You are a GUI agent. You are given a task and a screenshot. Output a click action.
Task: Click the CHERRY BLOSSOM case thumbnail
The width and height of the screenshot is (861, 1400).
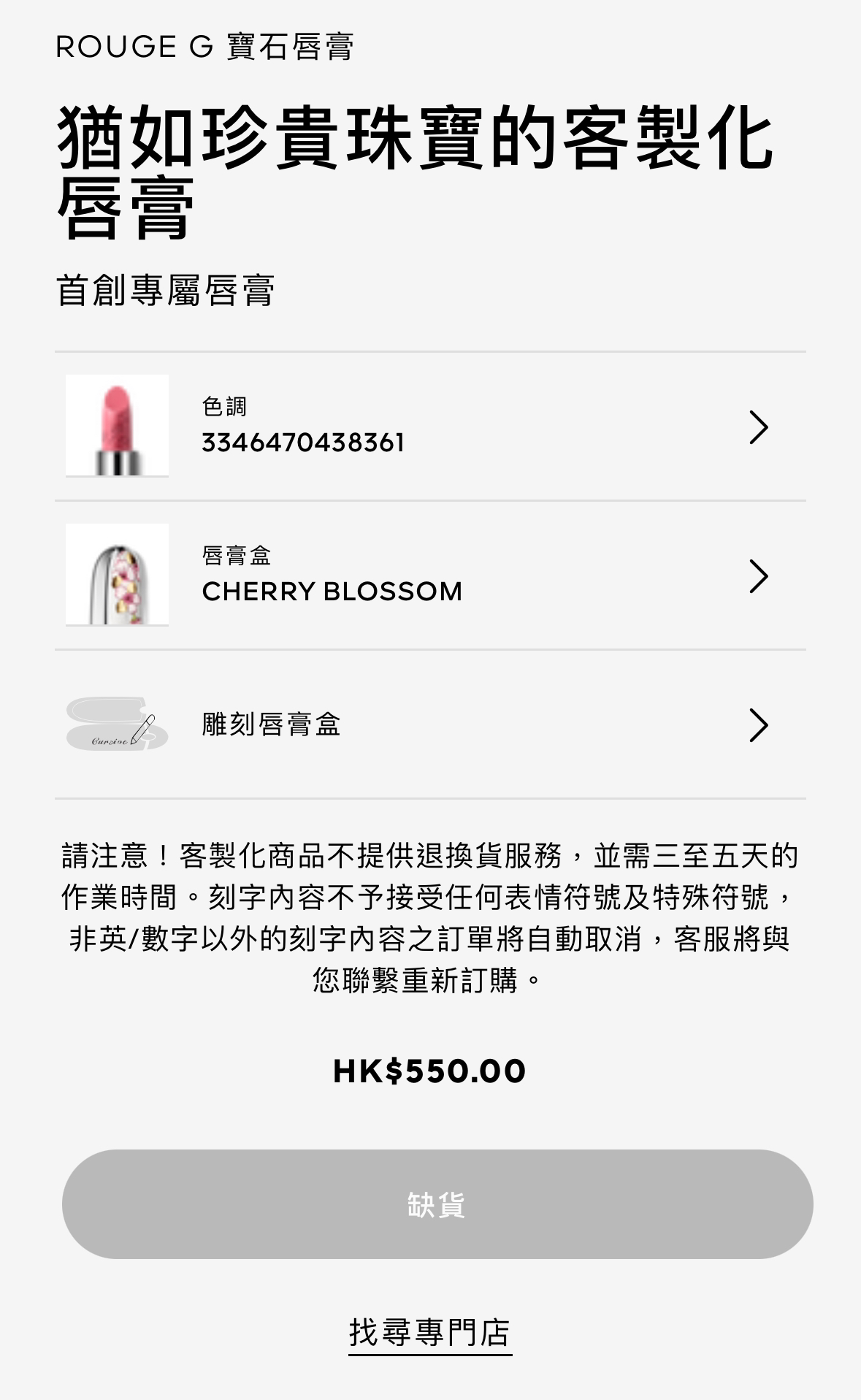115,575
